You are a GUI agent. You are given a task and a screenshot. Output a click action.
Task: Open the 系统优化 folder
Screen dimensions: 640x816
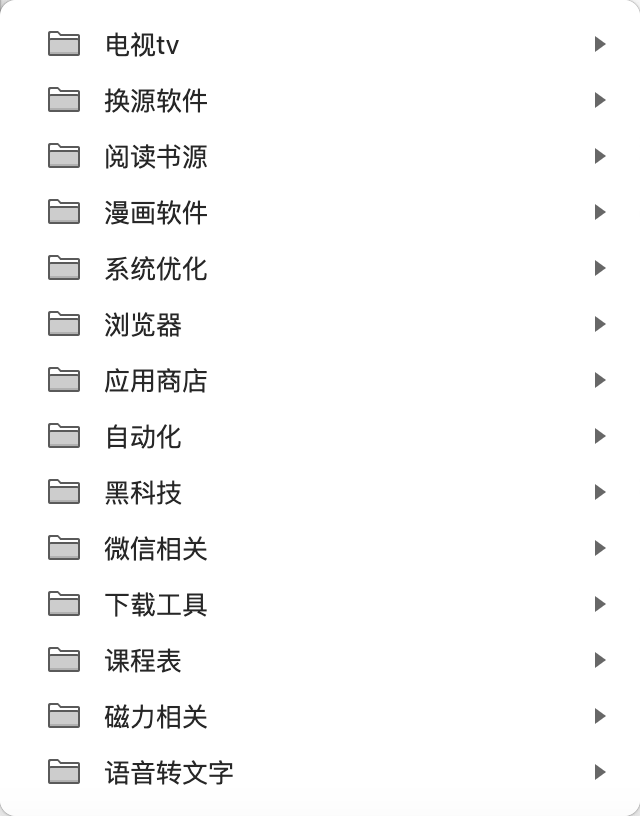click(156, 268)
